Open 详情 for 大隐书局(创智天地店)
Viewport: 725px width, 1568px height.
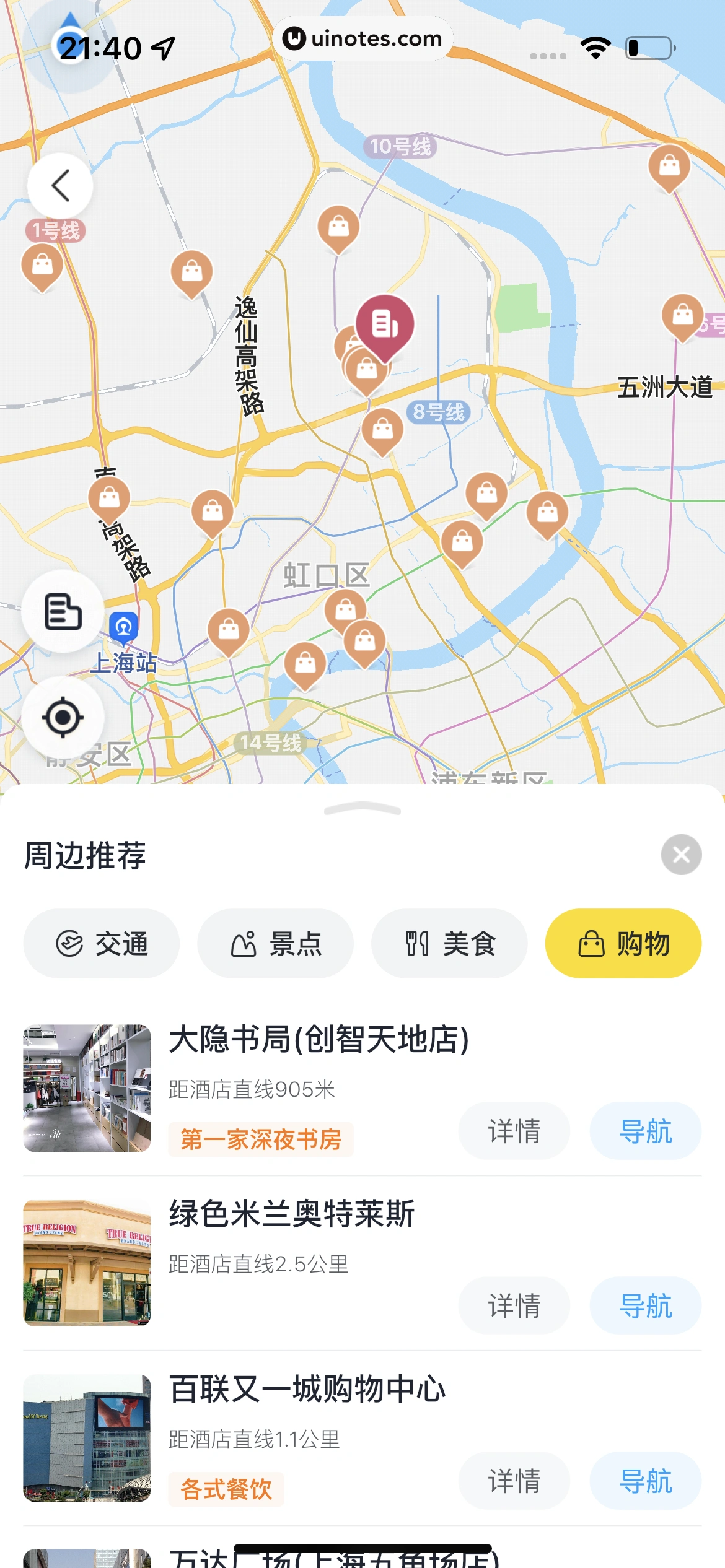[x=514, y=1131]
